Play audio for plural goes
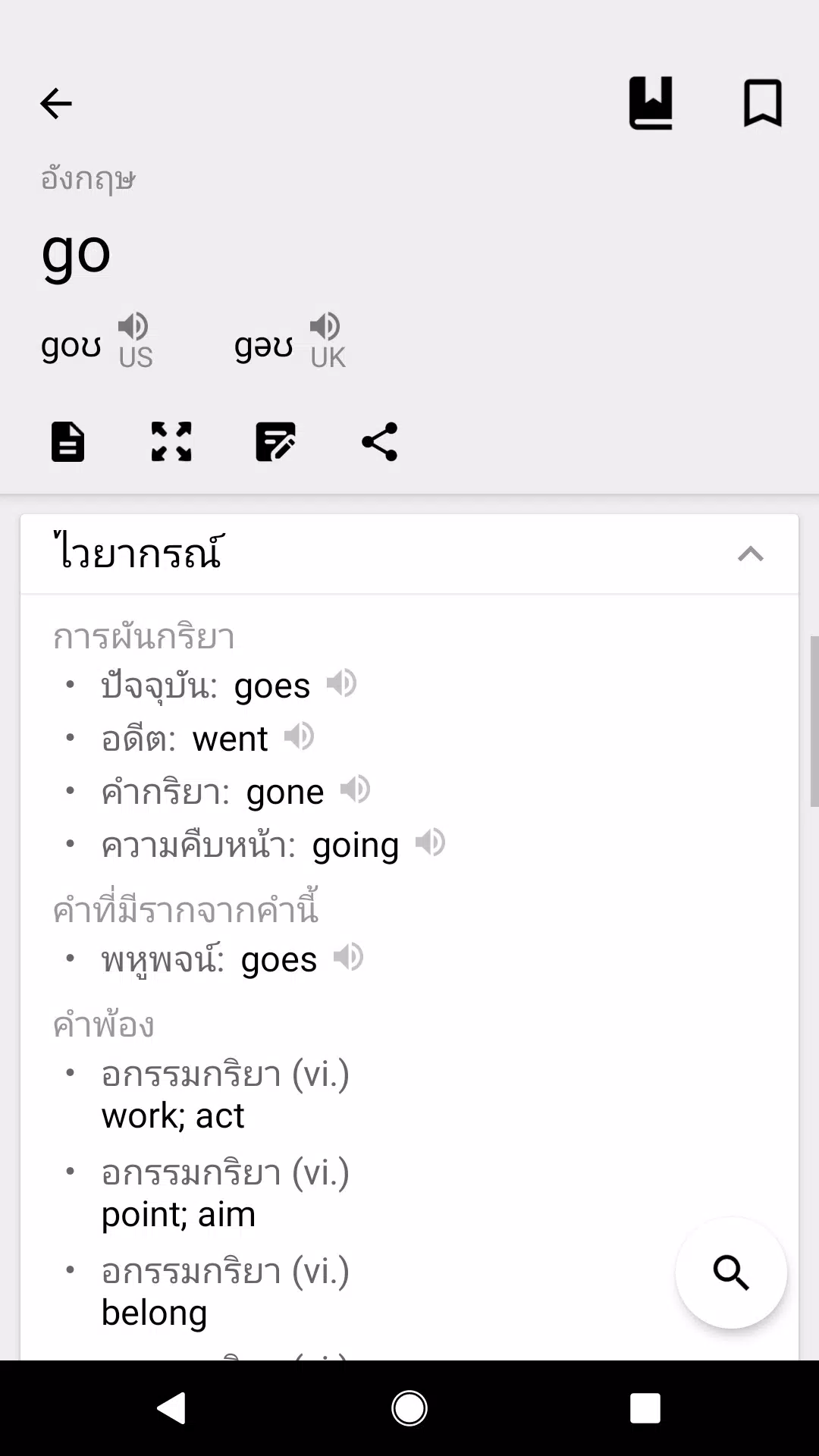819x1456 pixels. click(x=348, y=958)
